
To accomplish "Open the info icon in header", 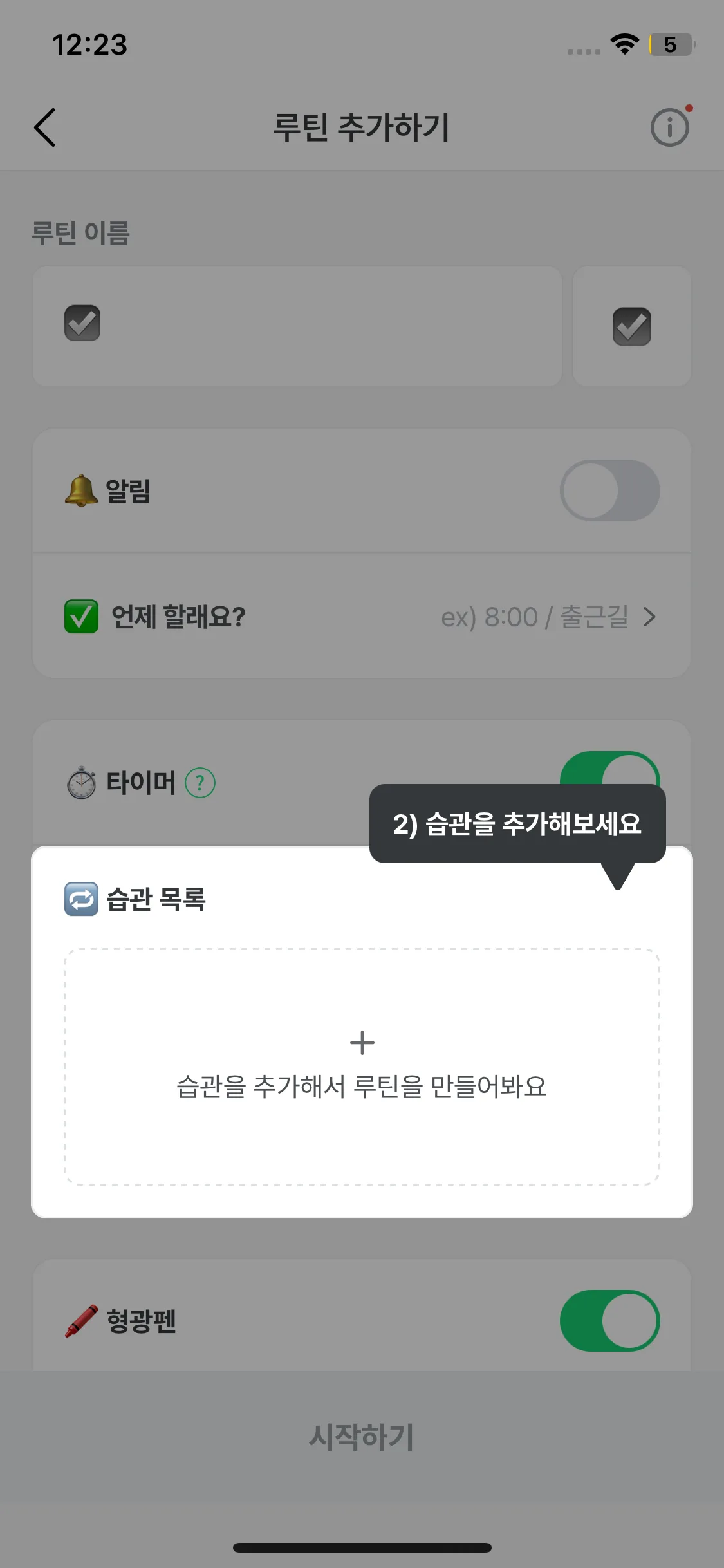I will [669, 127].
